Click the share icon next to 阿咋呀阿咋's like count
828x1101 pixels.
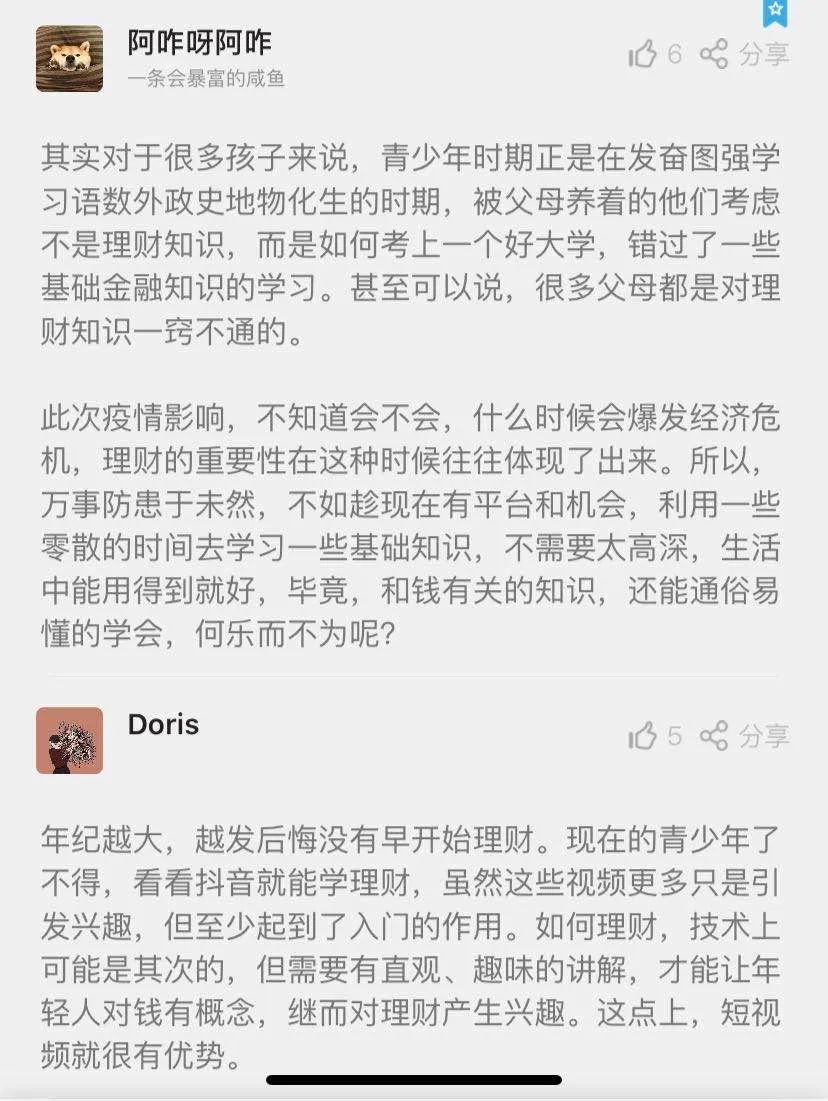pyautogui.click(x=714, y=56)
